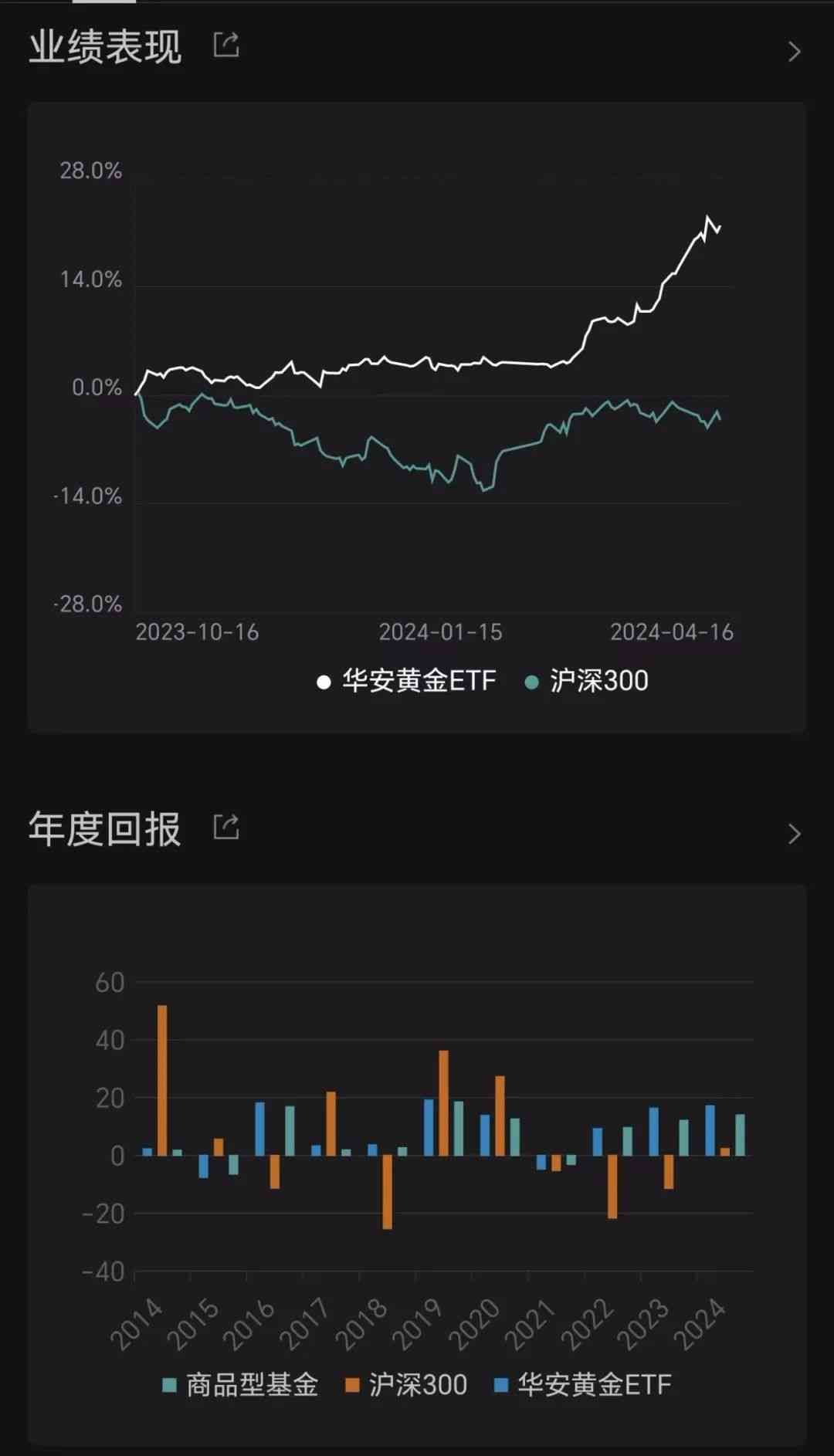Tap the white dot marker for 华安黄金ETF
This screenshot has width=834, height=1456.
(x=324, y=682)
